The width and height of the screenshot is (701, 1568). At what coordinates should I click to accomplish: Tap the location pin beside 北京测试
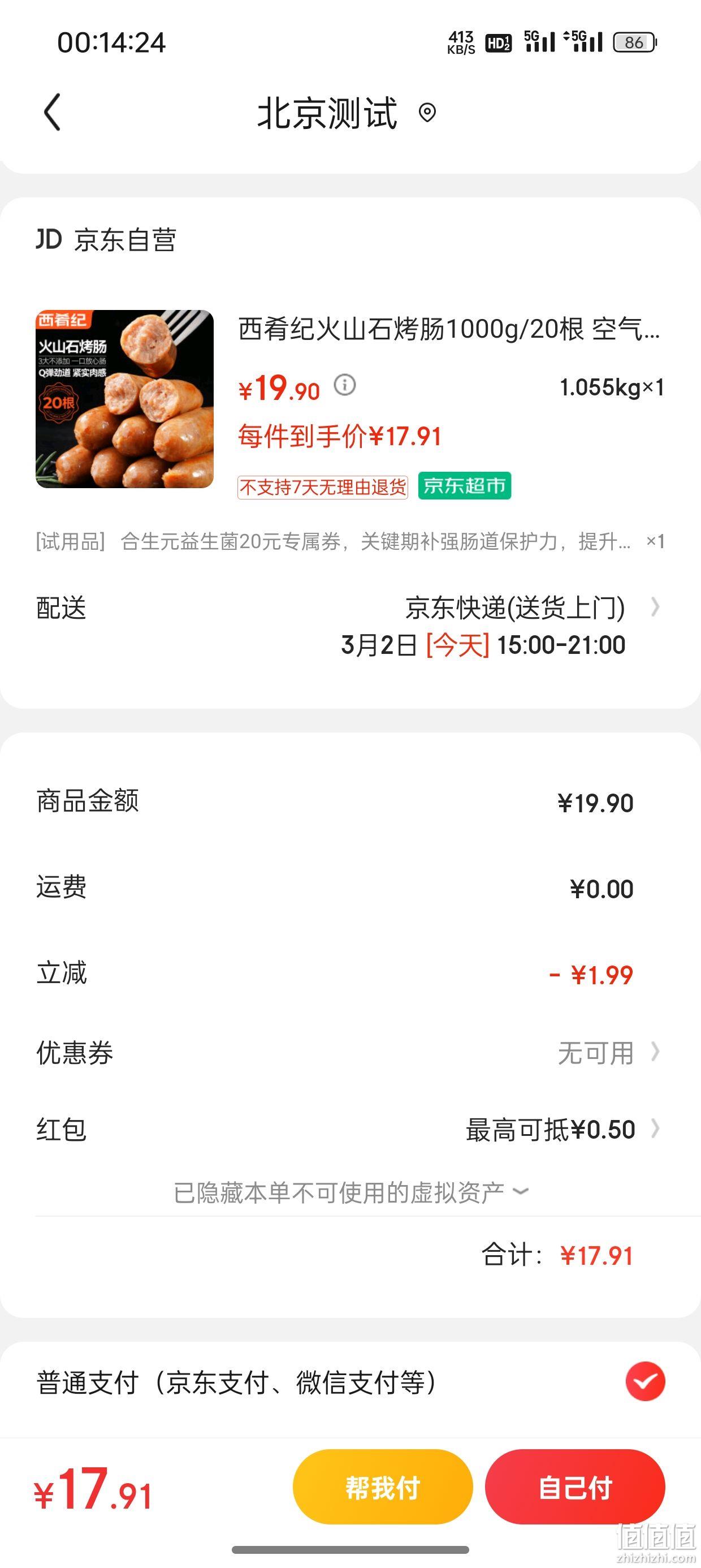427,113
